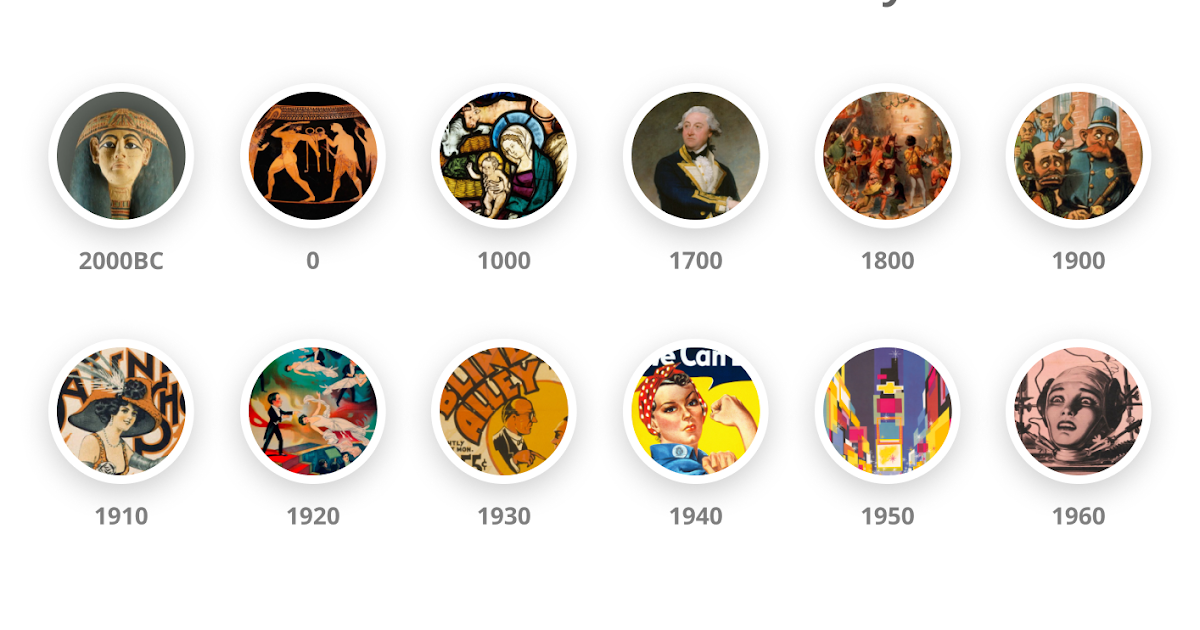
Task: Select the 1930 decade thumbnail
Action: tap(504, 411)
